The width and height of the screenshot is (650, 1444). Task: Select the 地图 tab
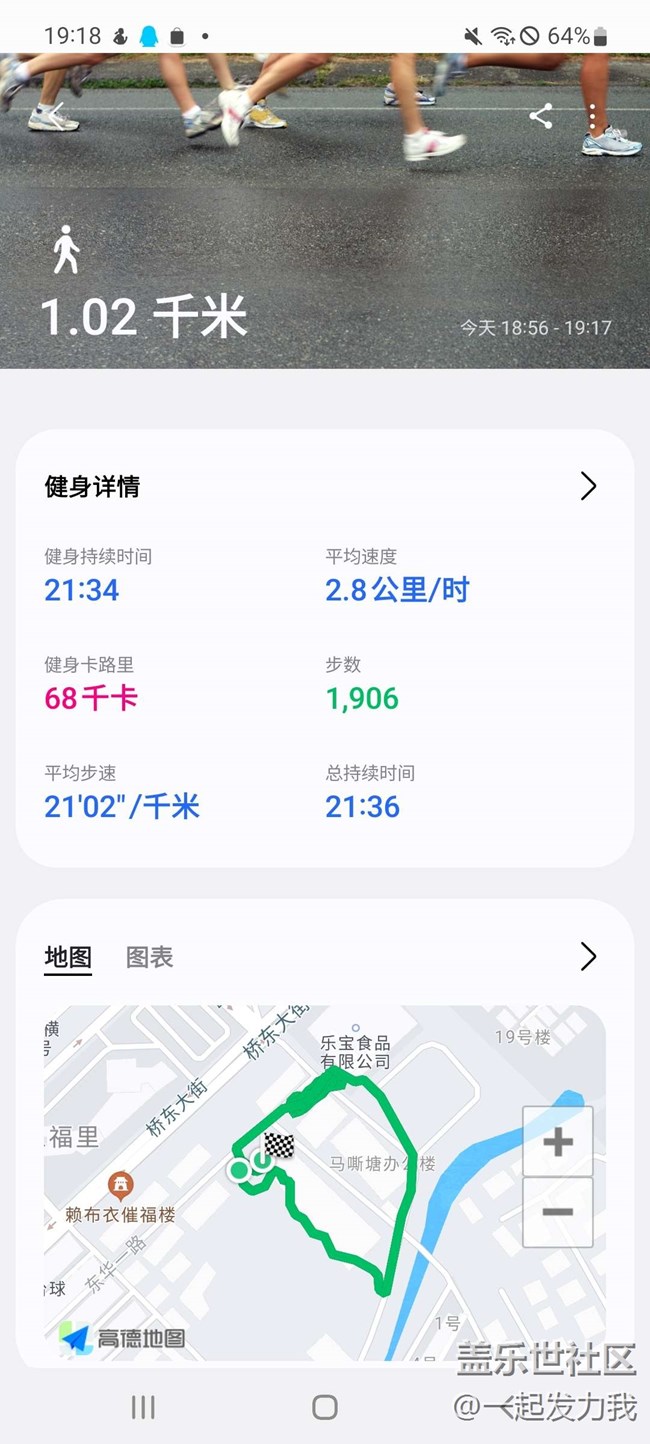tap(68, 957)
